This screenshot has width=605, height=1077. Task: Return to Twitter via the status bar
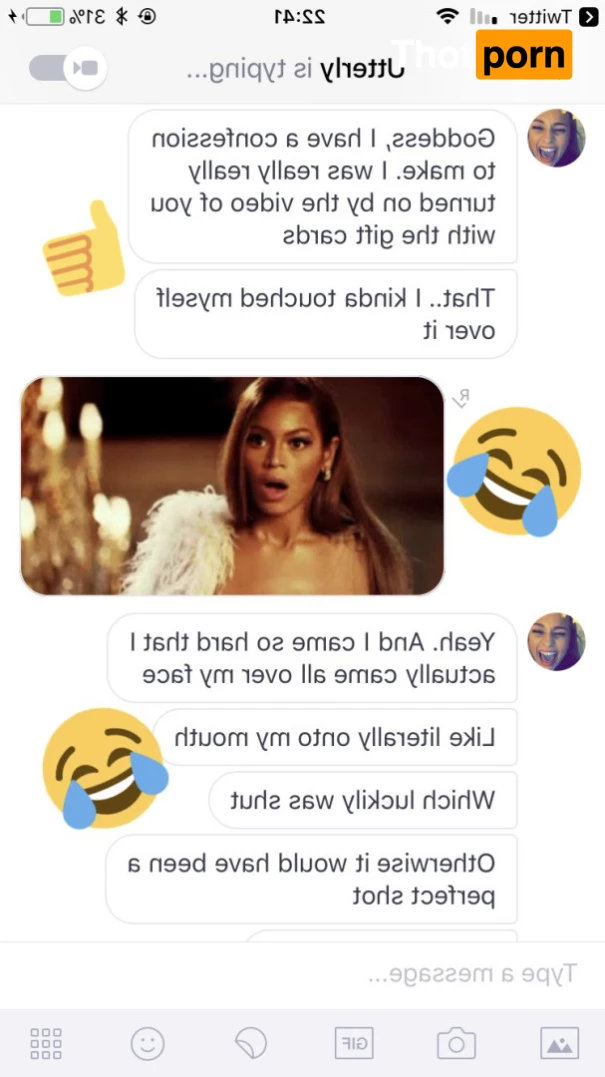pos(540,17)
